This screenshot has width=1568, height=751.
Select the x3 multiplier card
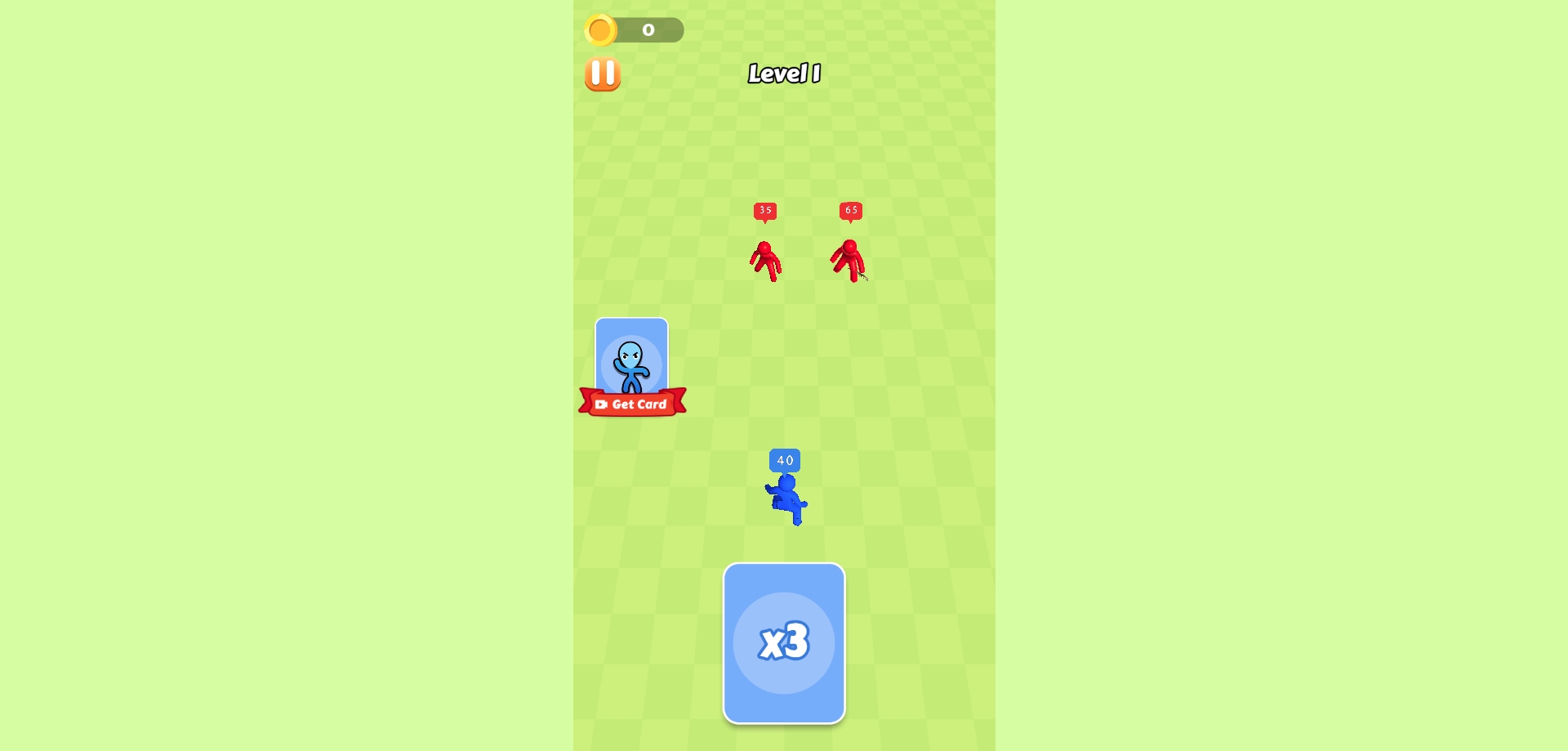784,643
